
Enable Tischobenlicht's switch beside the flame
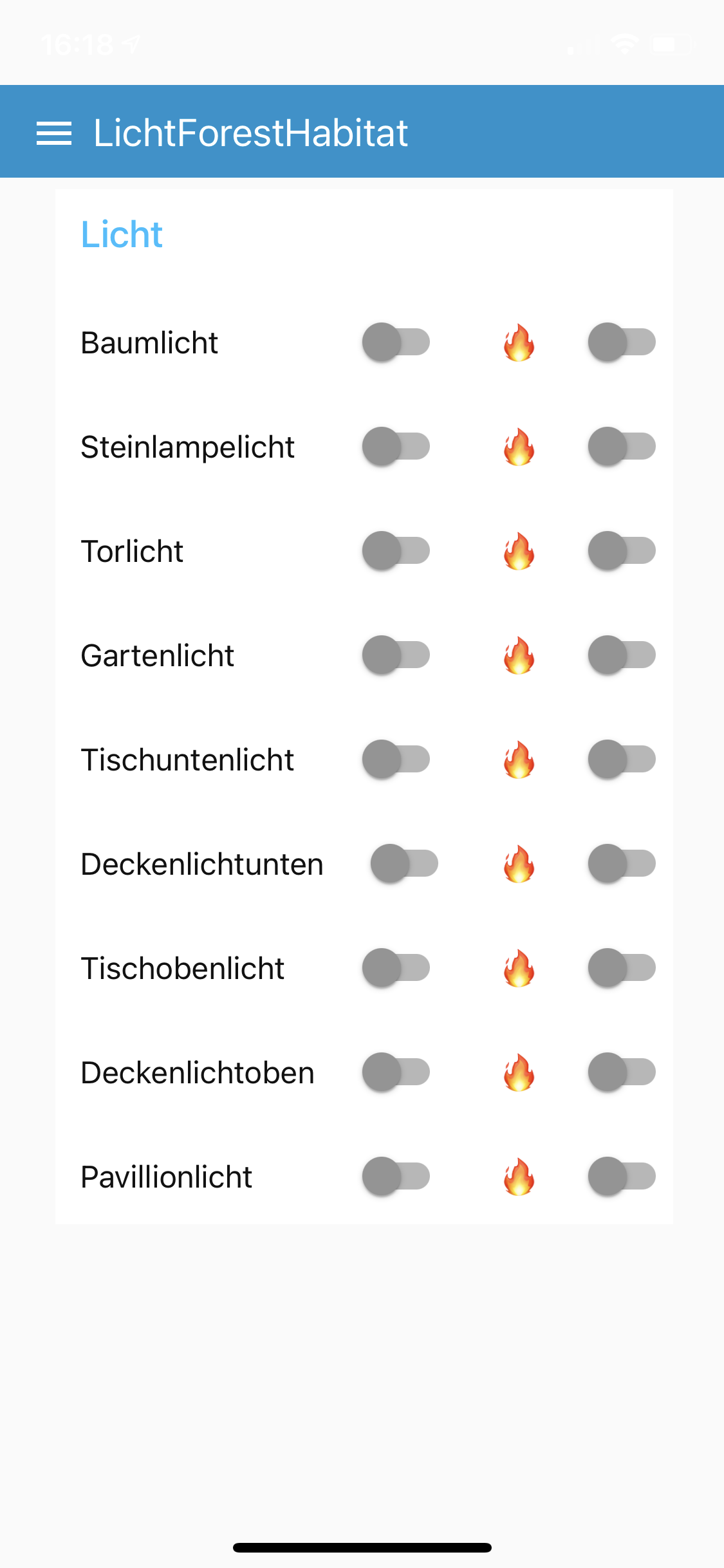pyautogui.click(x=622, y=967)
